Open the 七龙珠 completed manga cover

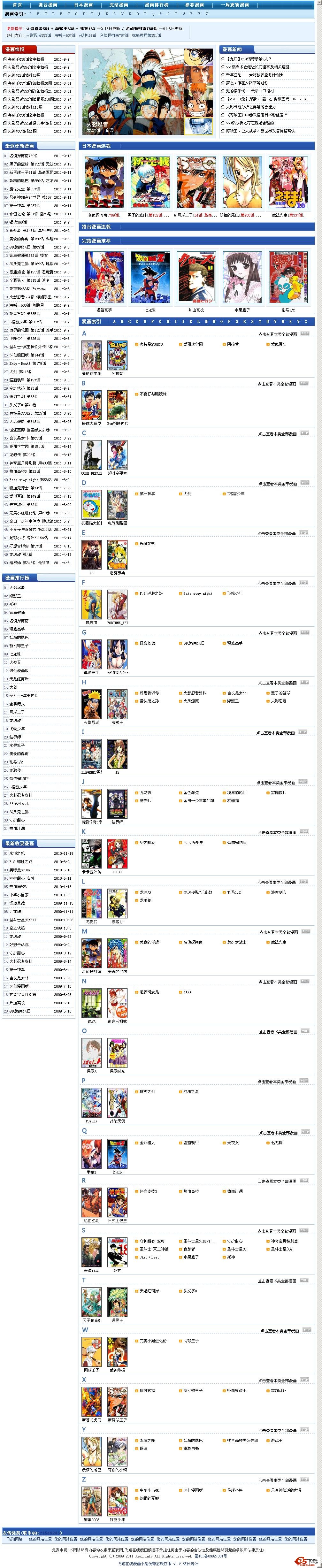tap(150, 276)
